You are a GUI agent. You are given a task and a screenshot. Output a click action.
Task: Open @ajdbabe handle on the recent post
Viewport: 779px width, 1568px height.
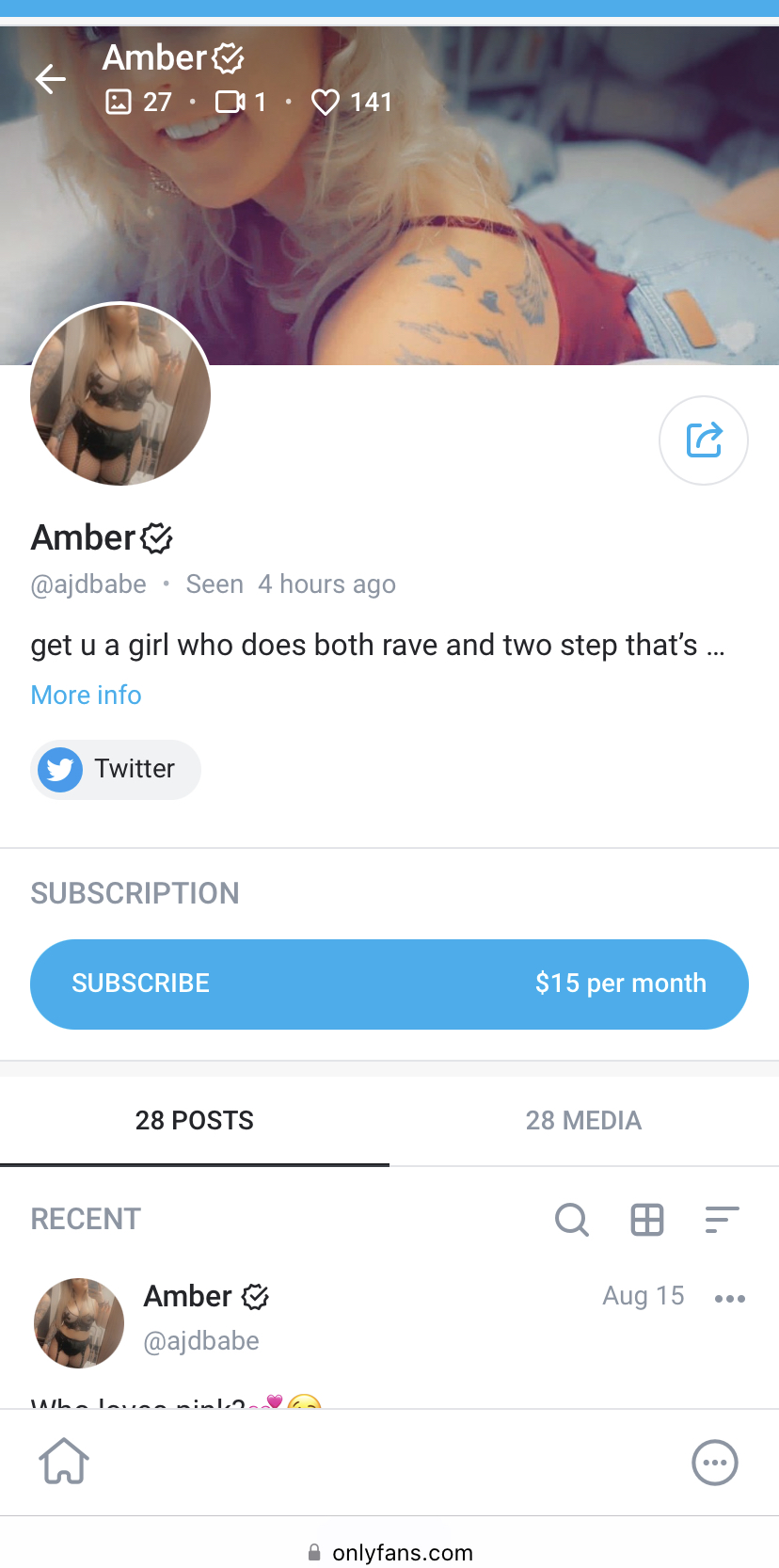pyautogui.click(x=201, y=1340)
